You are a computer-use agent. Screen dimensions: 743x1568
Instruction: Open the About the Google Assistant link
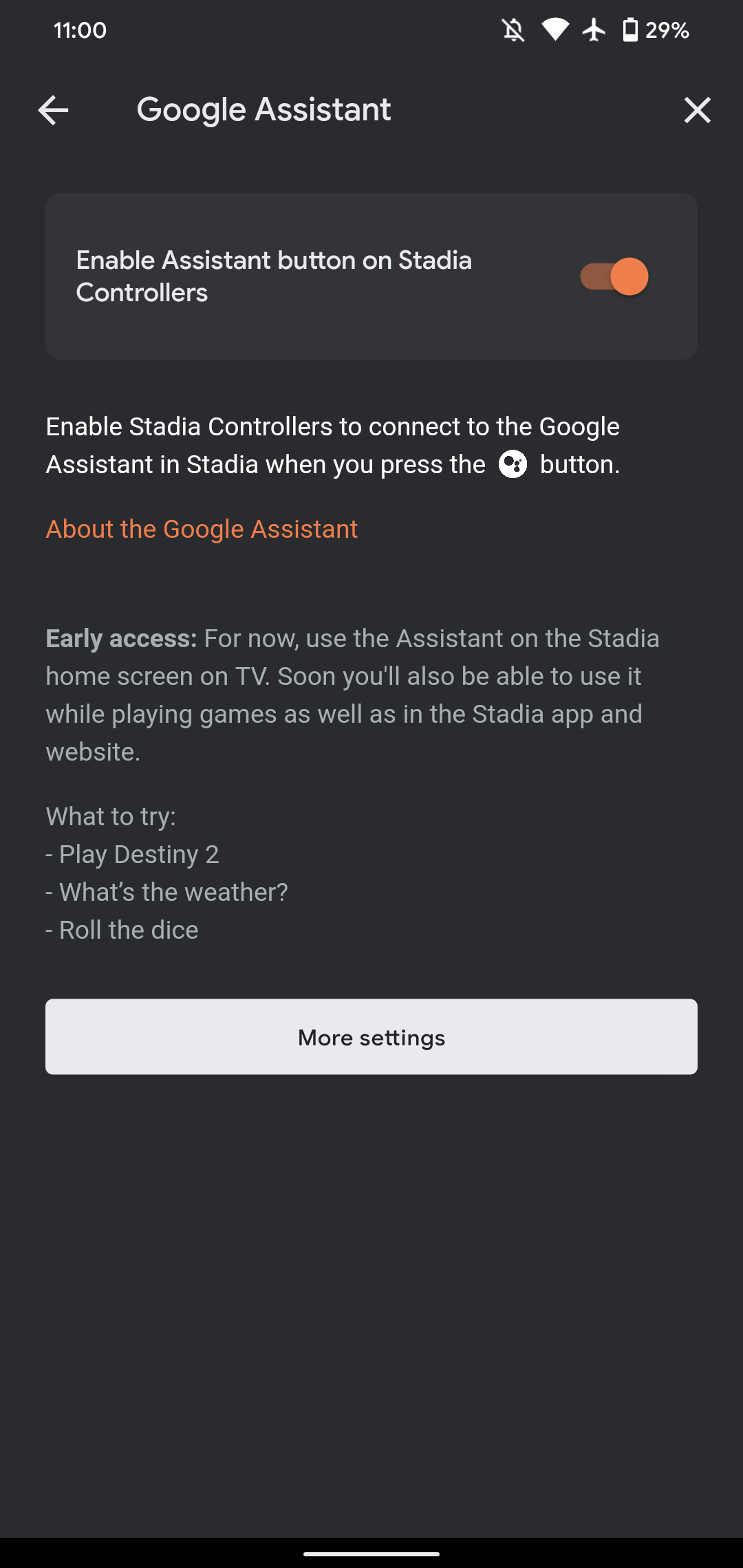201,529
